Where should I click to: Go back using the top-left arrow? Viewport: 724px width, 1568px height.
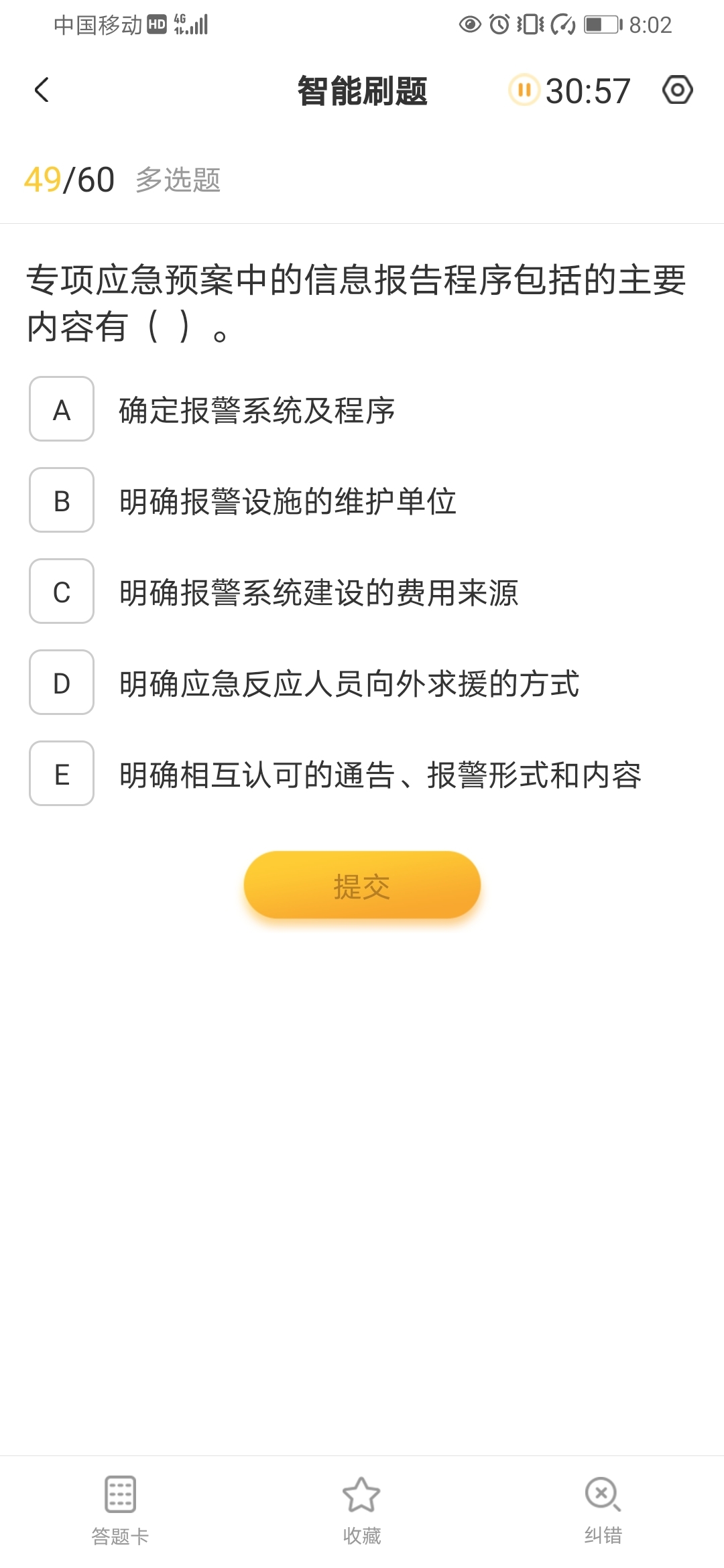coord(42,90)
